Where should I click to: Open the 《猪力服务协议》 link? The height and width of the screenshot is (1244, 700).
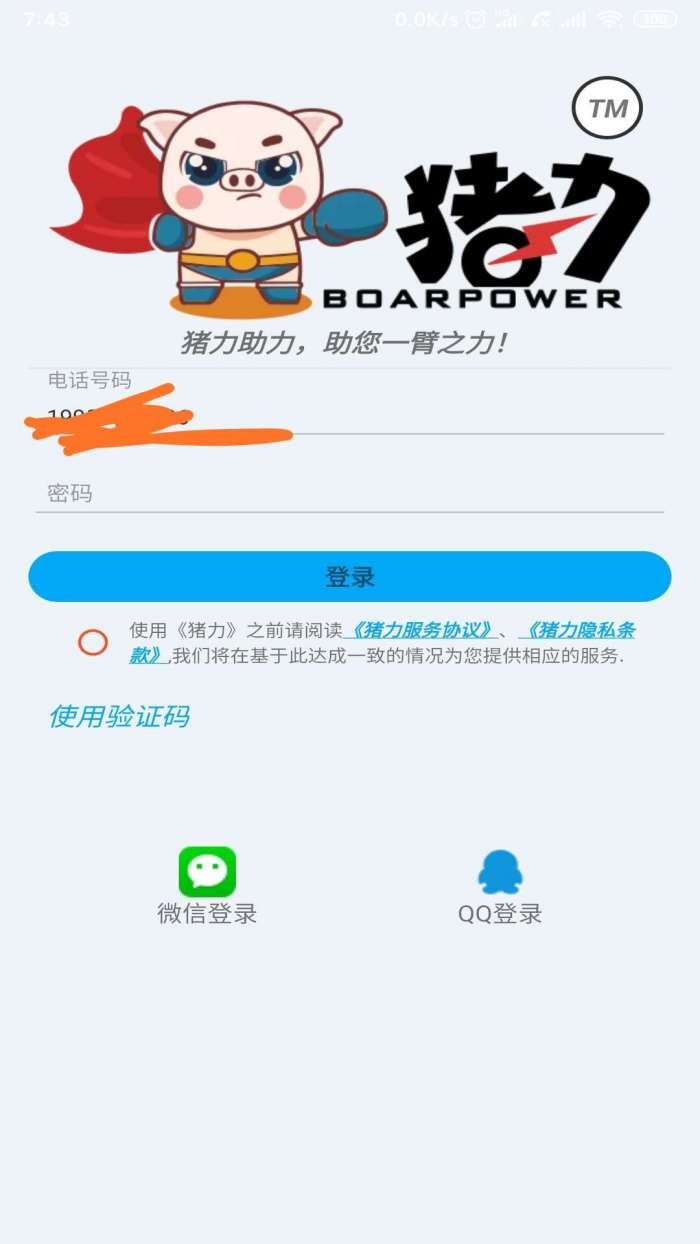pos(419,630)
